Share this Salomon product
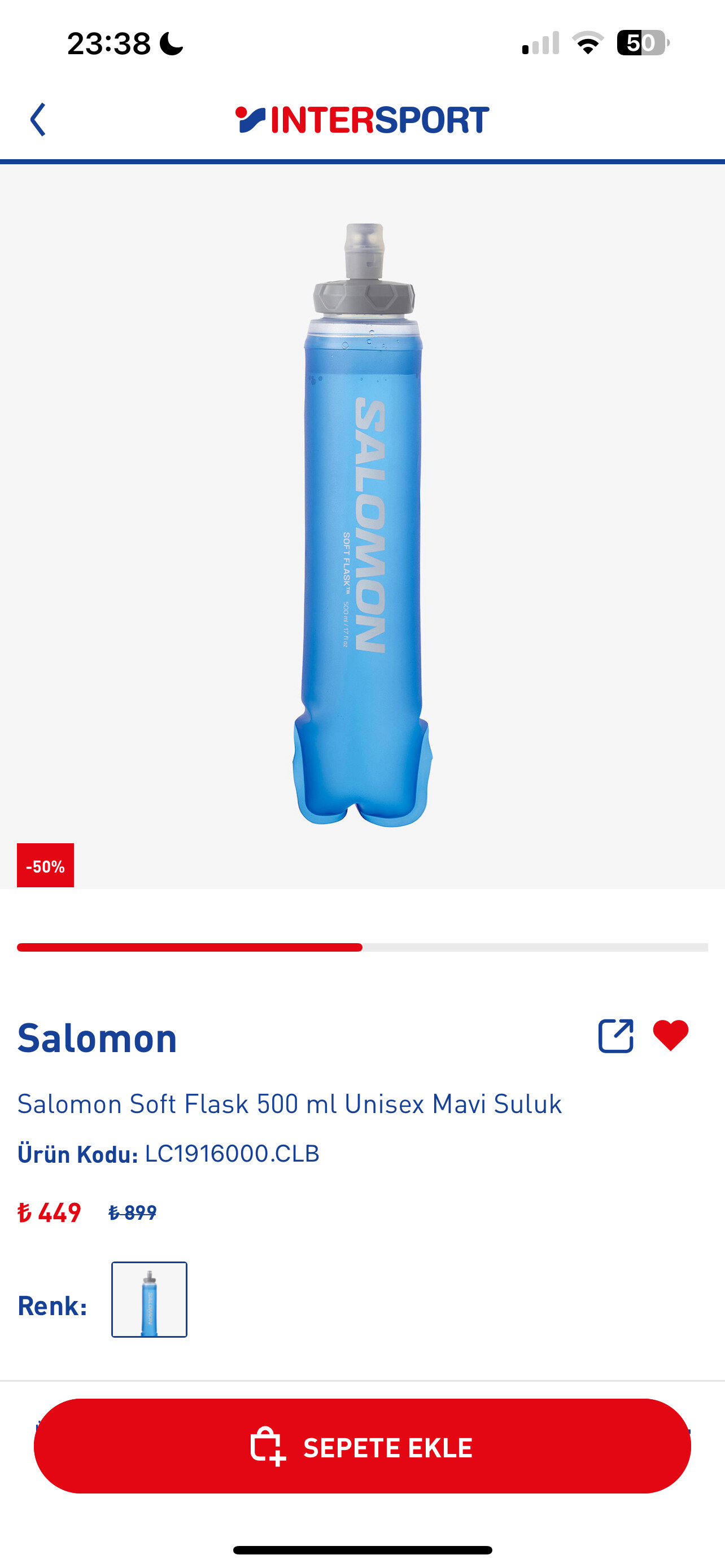This screenshot has height=1568, width=725. click(615, 1035)
